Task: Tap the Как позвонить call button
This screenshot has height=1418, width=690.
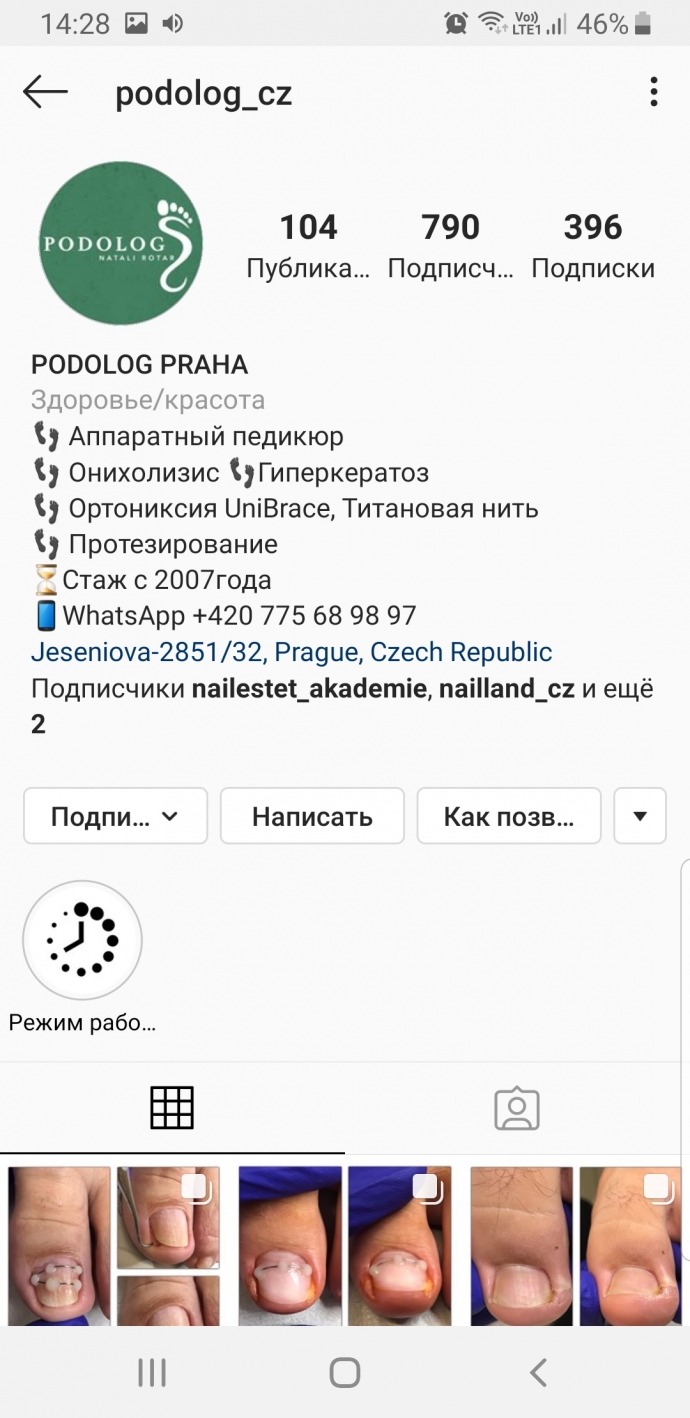Action: point(509,817)
